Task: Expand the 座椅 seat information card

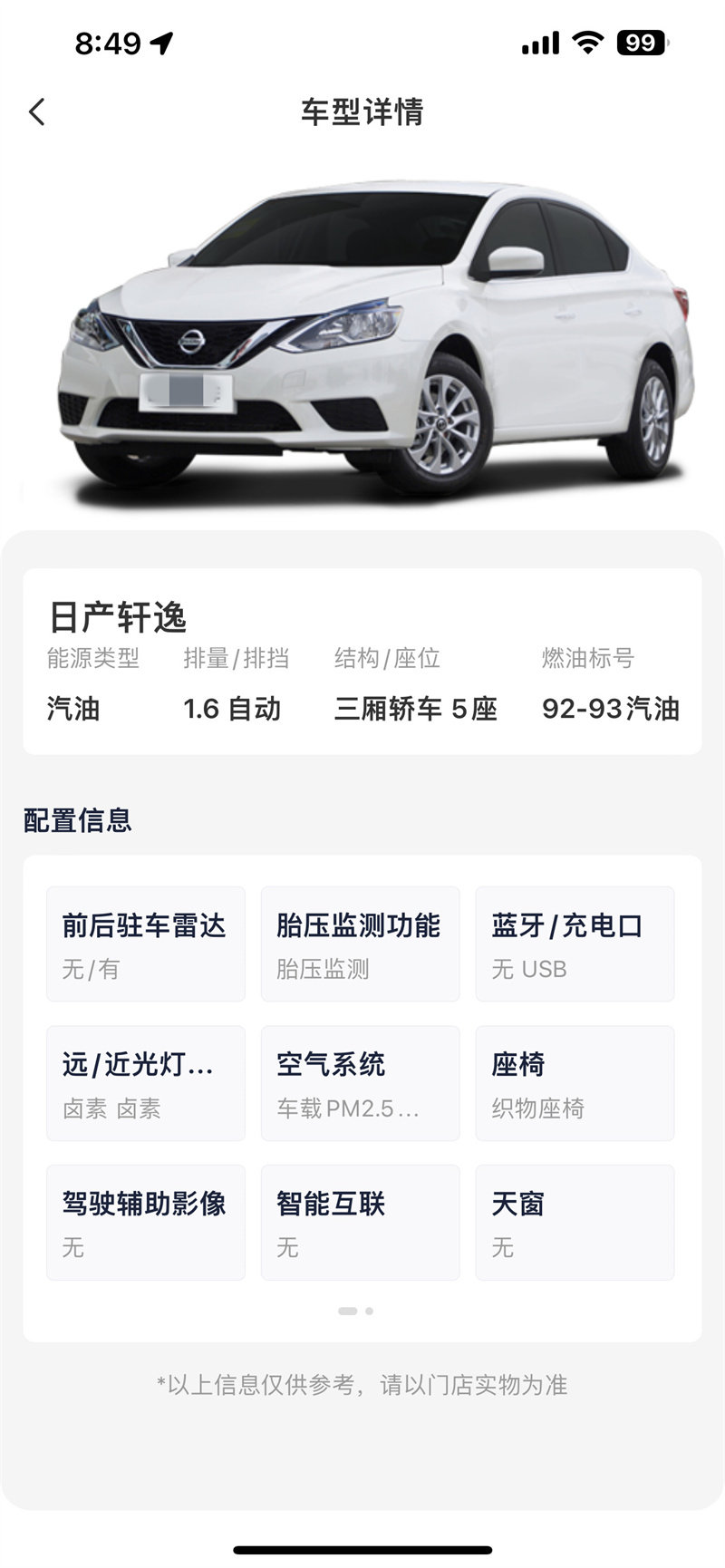Action: 574,1082
